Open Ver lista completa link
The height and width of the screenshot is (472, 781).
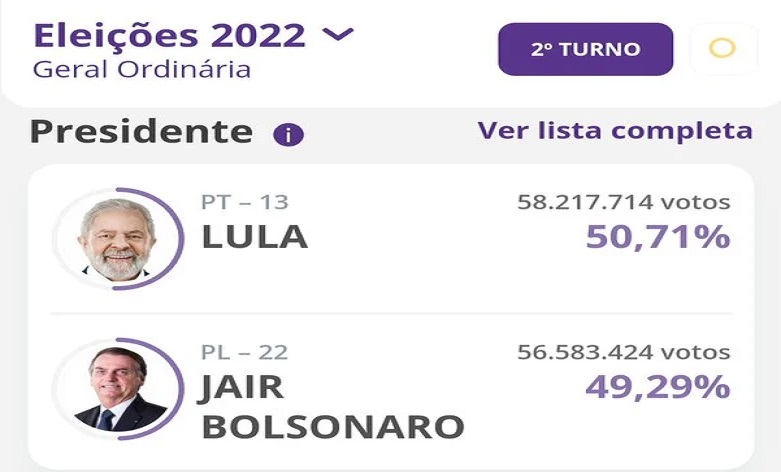pos(614,131)
